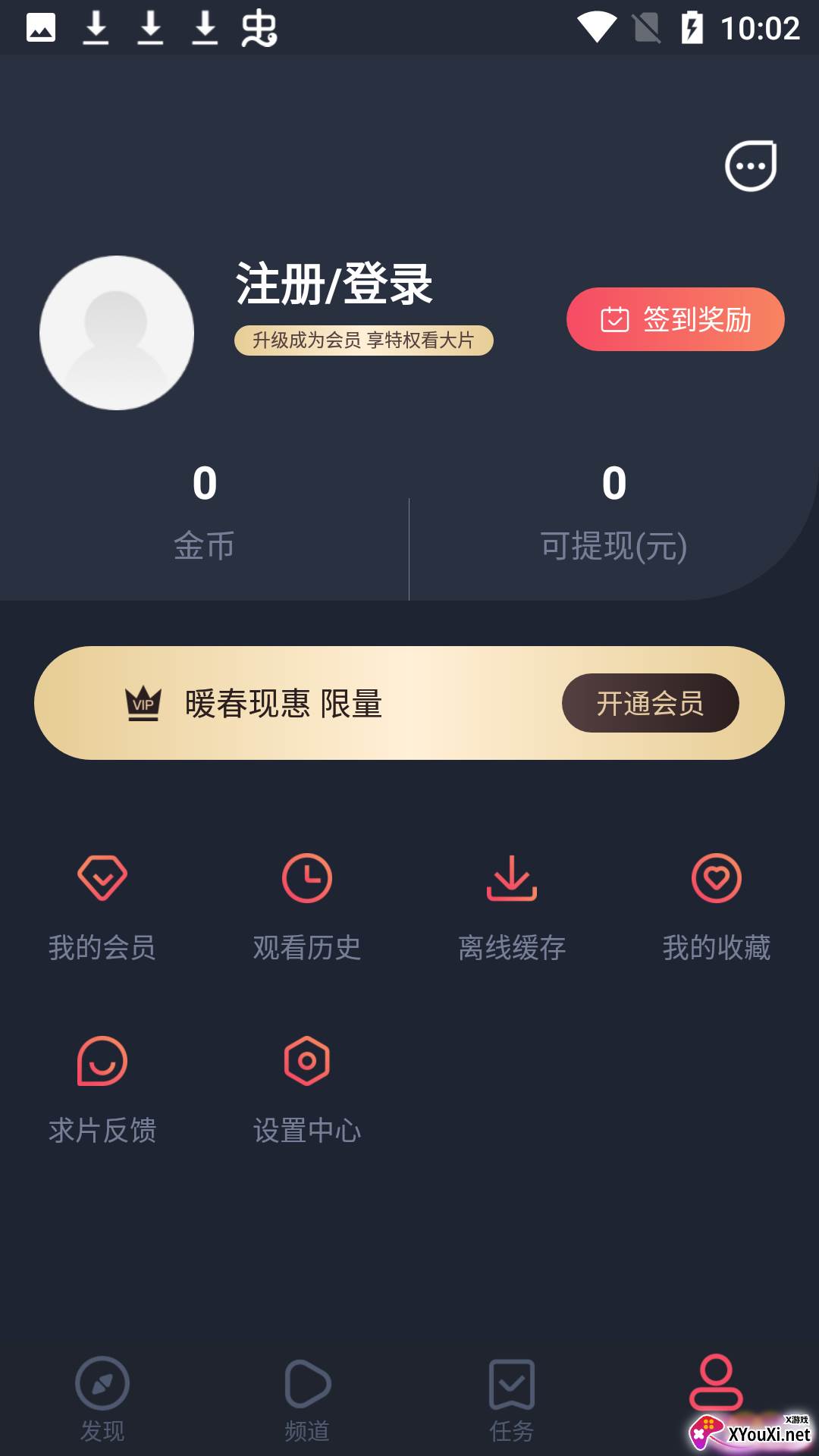Tap the 升级成为会员 享特权看大片 badge
The width and height of the screenshot is (819, 1456).
coord(363,340)
